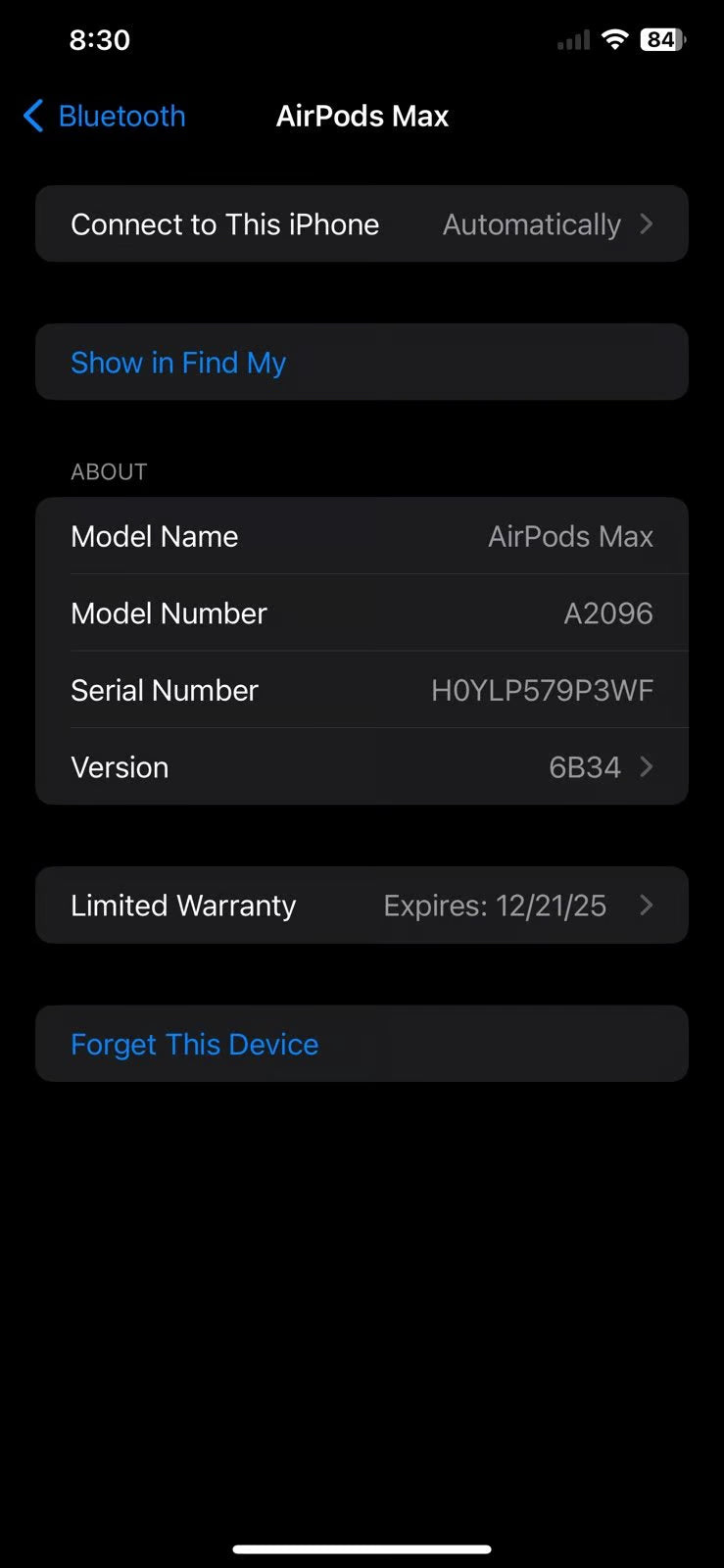The image size is (724, 1568).
Task: Expand the Version 6B34 details
Action: (362, 767)
